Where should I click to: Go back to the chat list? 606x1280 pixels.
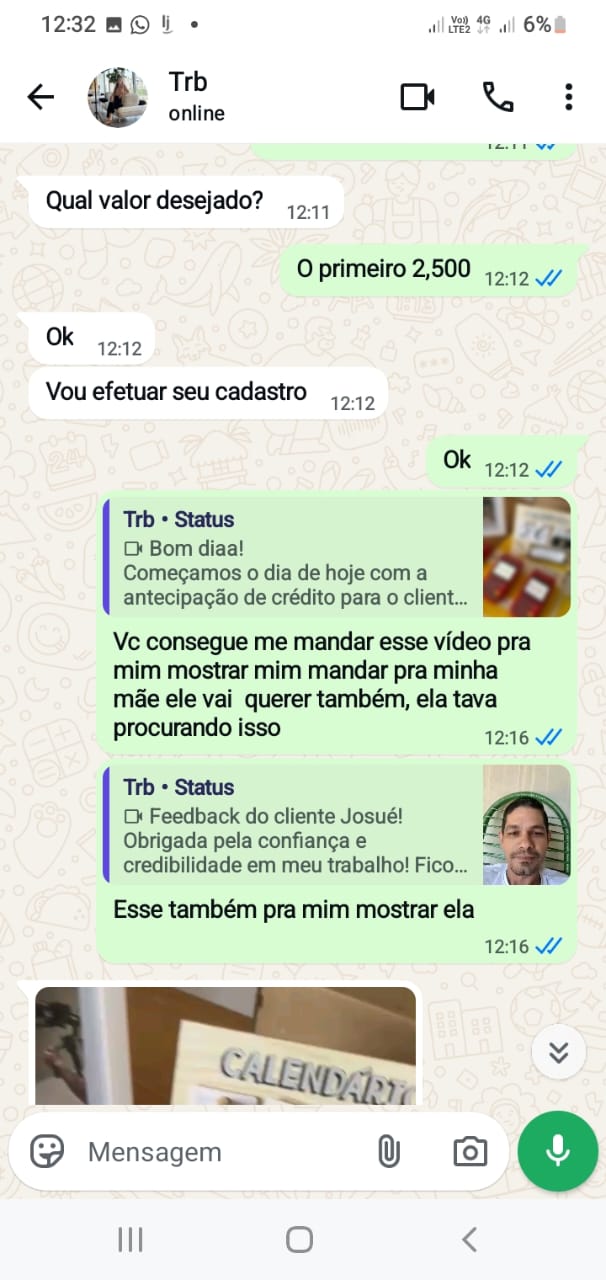(40, 97)
